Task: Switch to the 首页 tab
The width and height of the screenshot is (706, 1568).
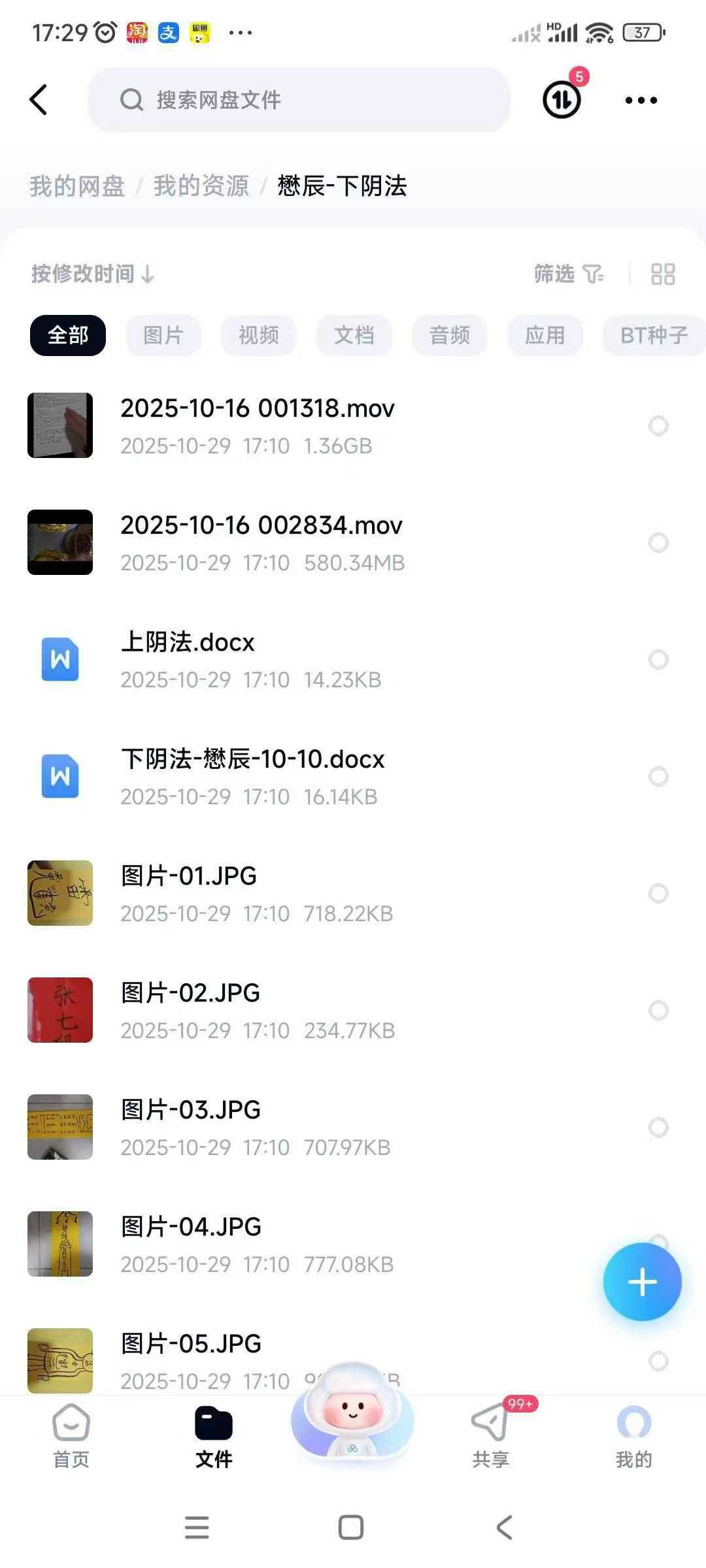Action: tap(71, 1435)
